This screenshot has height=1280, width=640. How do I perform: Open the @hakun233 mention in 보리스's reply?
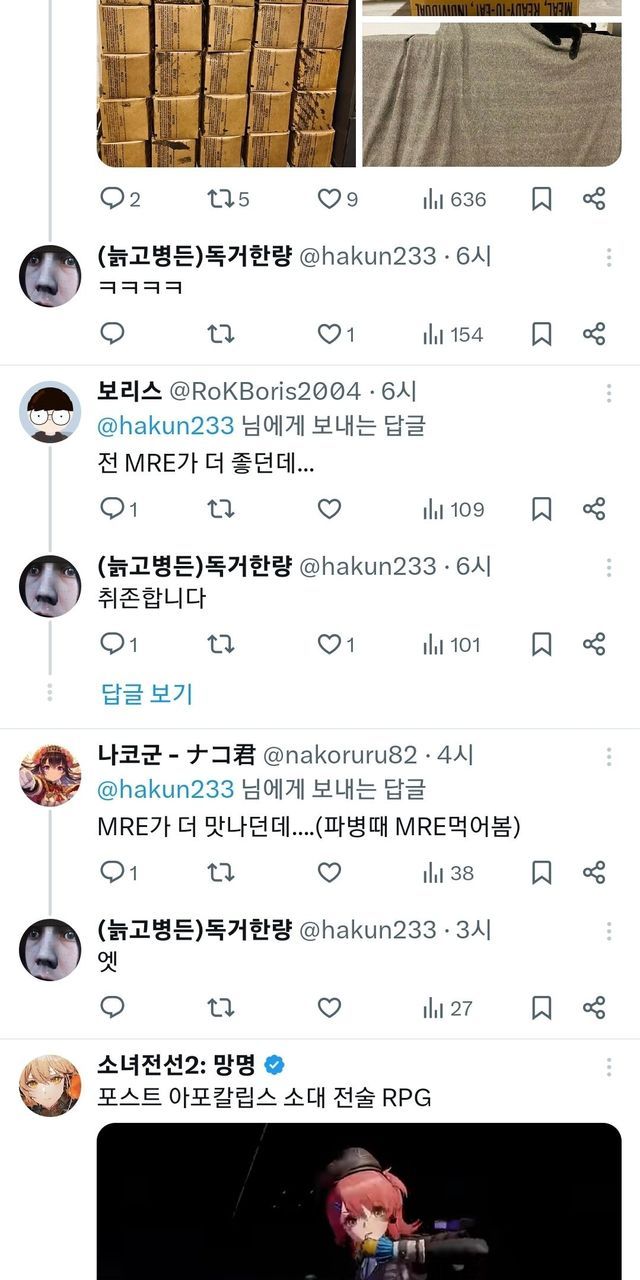click(164, 425)
